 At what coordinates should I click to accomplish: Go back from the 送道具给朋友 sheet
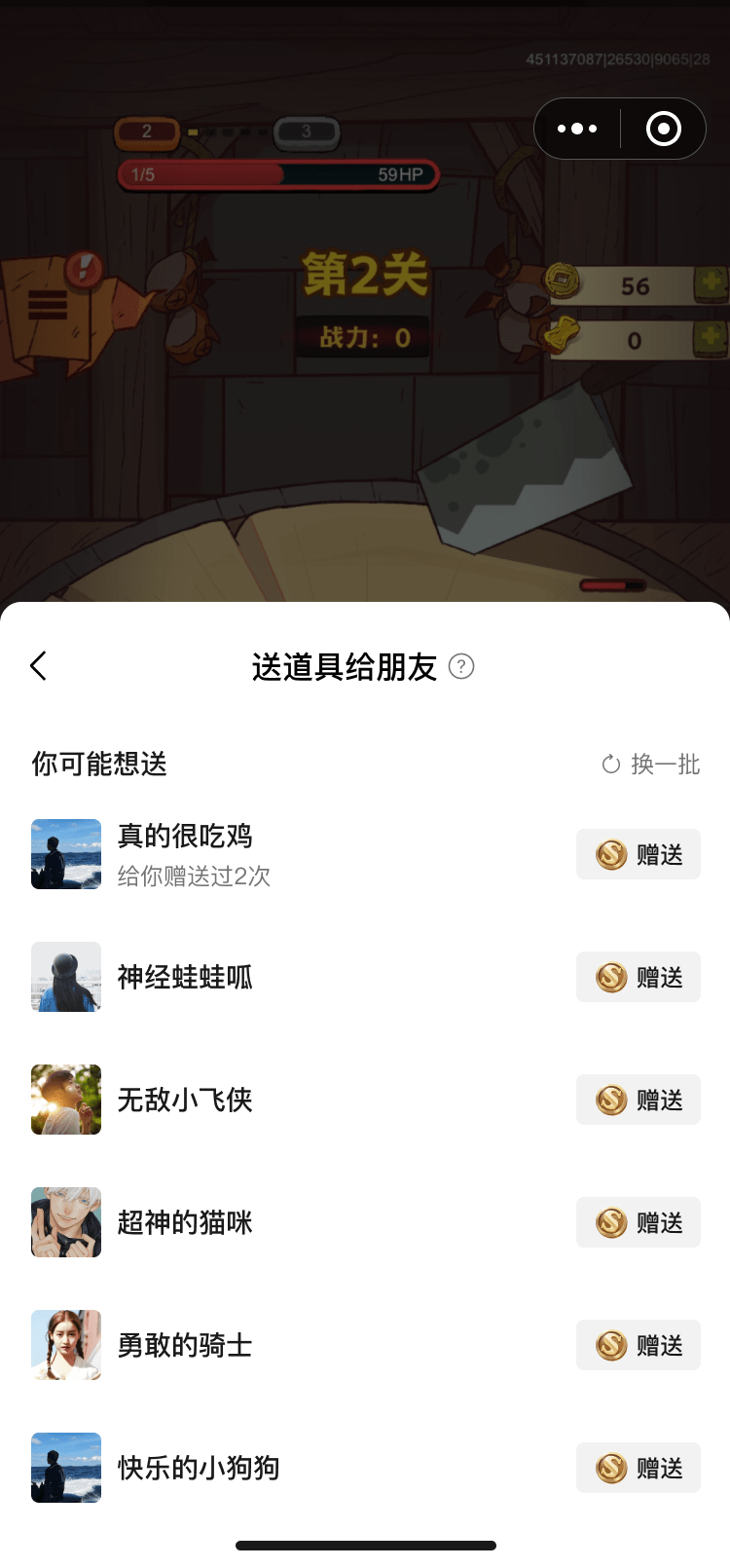click(39, 666)
